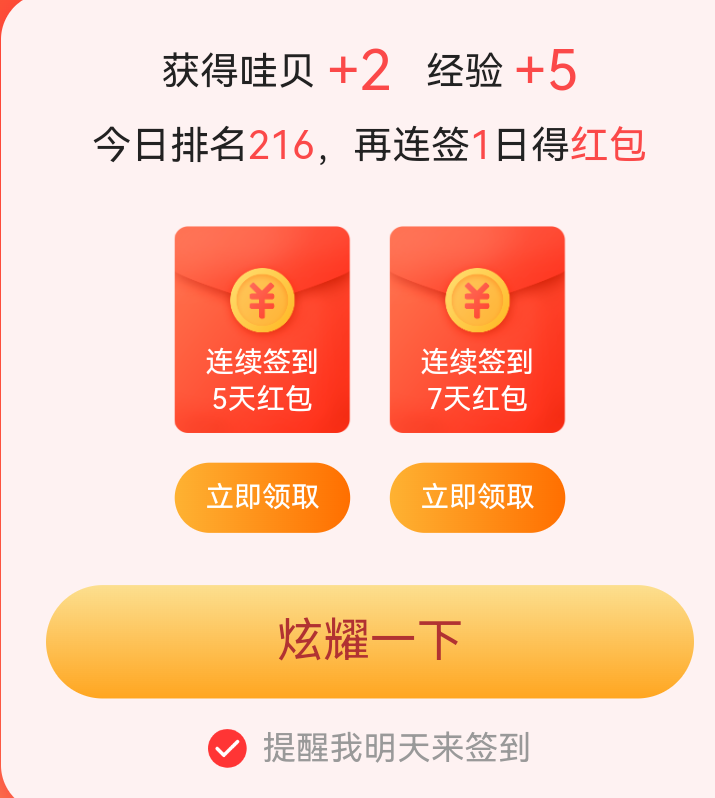Tap the 炫耀一下 share button

click(369, 641)
